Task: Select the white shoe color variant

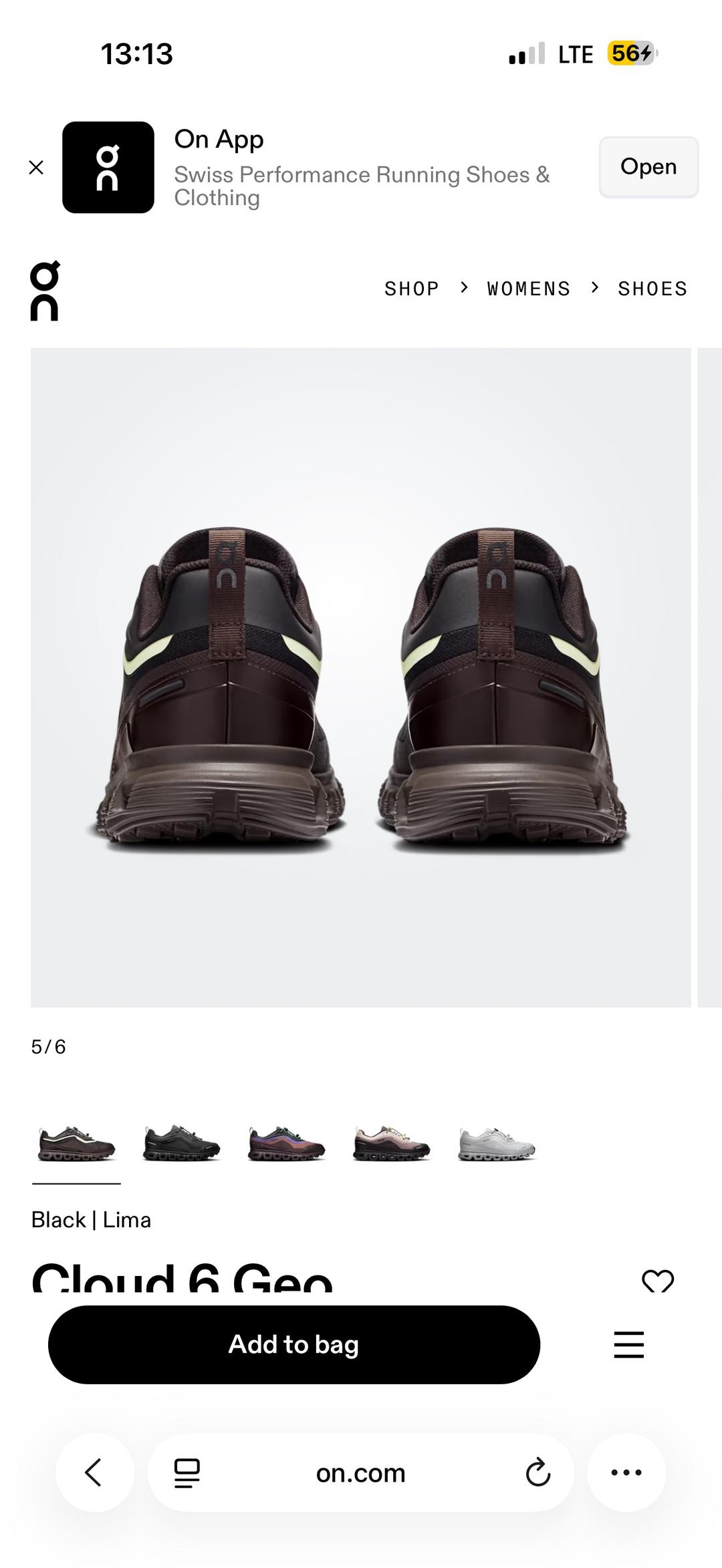Action: tap(497, 1143)
